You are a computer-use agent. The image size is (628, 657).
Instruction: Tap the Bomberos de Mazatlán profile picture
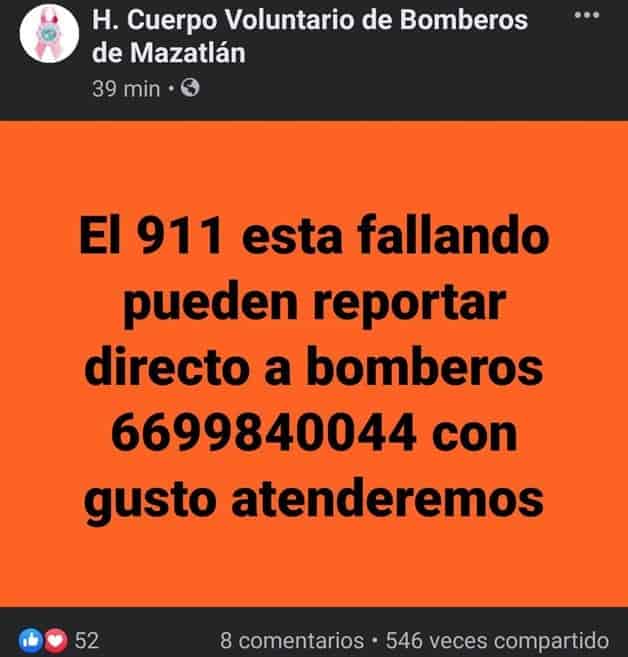(x=44, y=36)
